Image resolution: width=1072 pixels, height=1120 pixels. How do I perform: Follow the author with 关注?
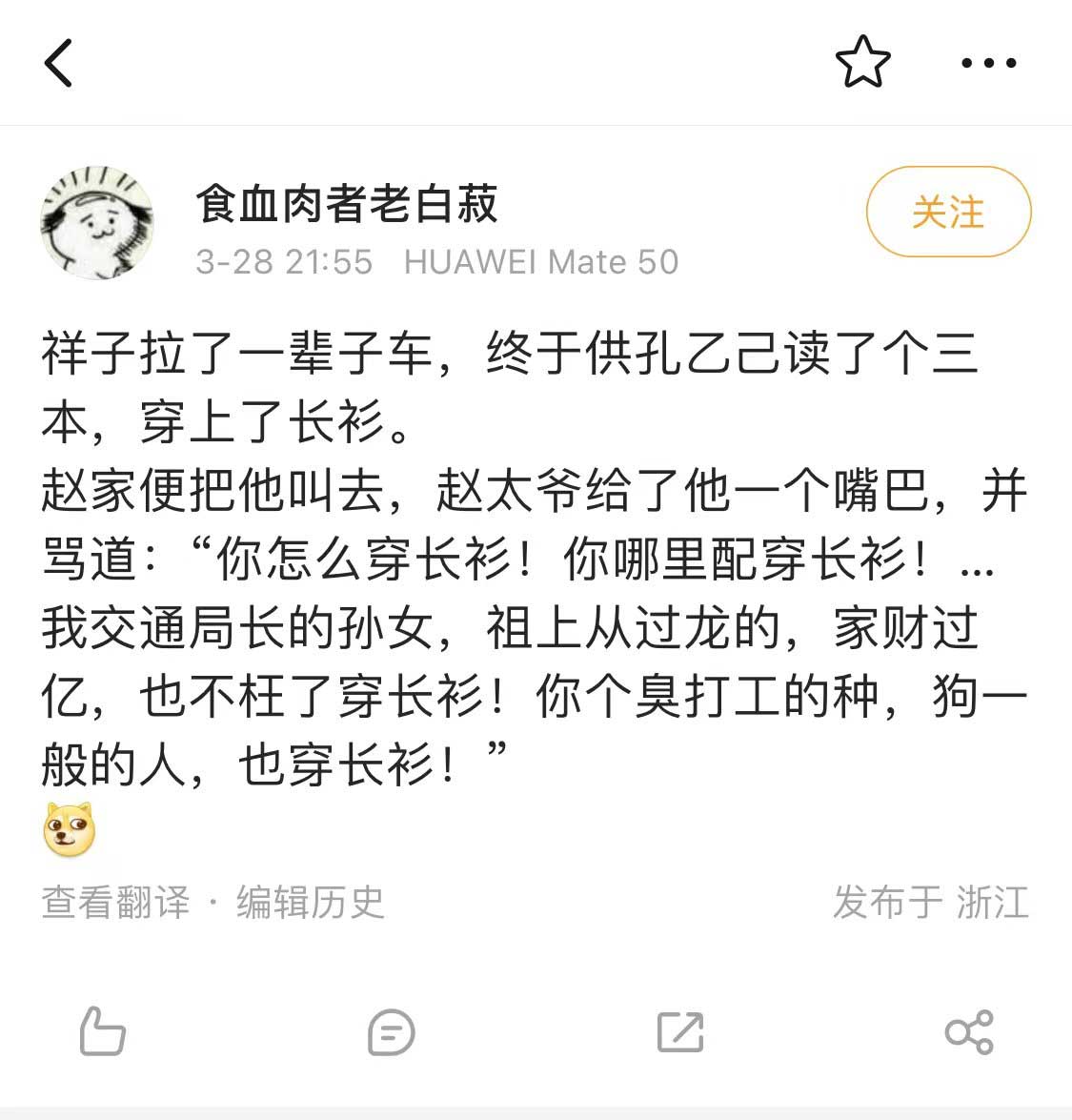pyautogui.click(x=948, y=212)
